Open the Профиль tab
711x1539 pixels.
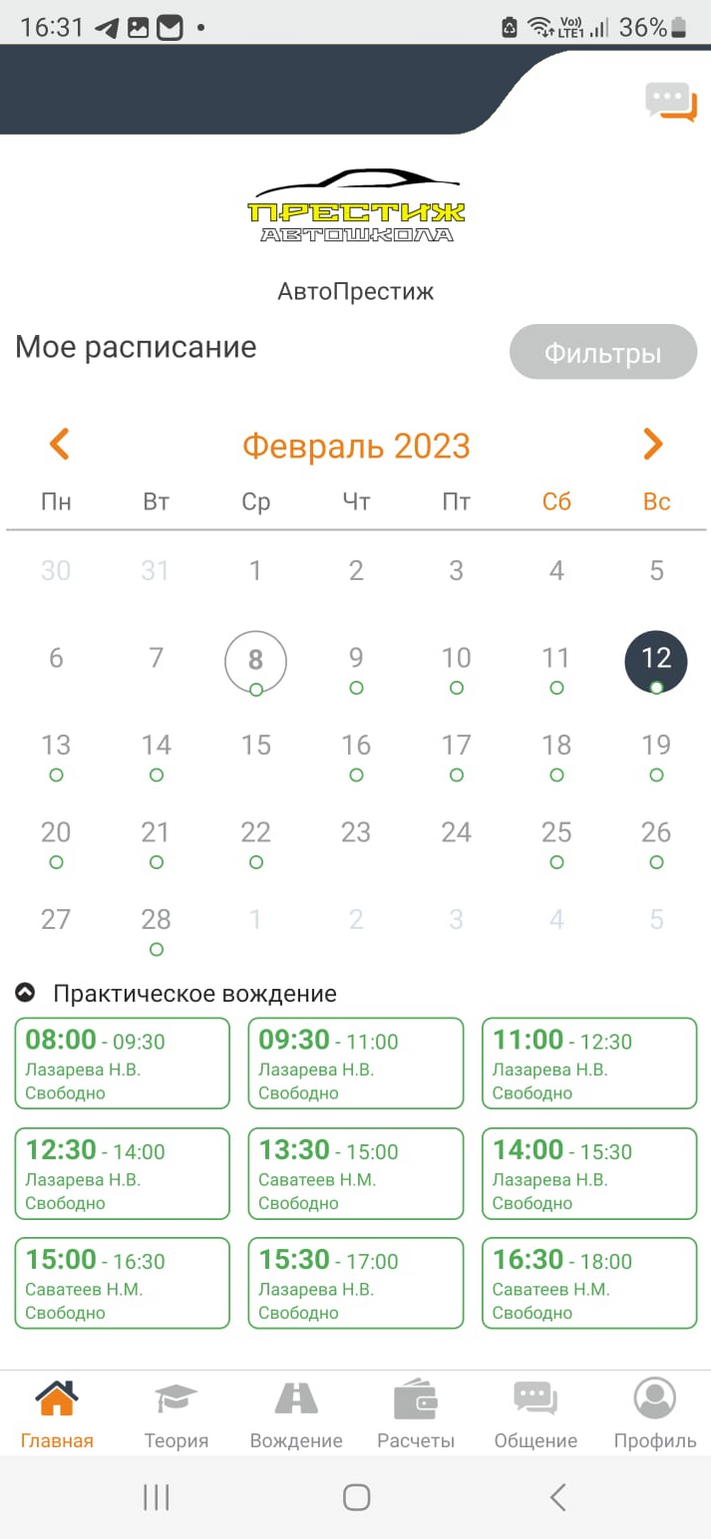pos(655,1414)
